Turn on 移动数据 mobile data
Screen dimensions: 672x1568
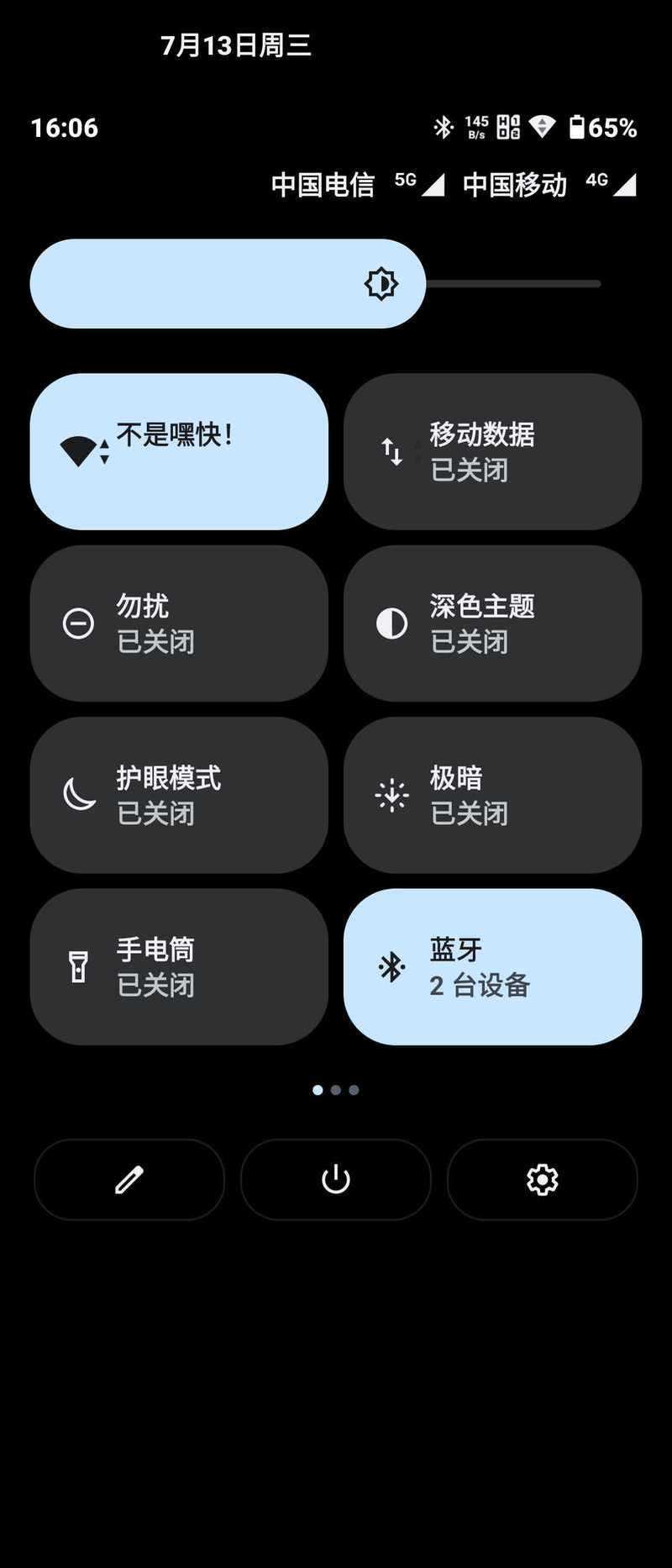click(492, 452)
